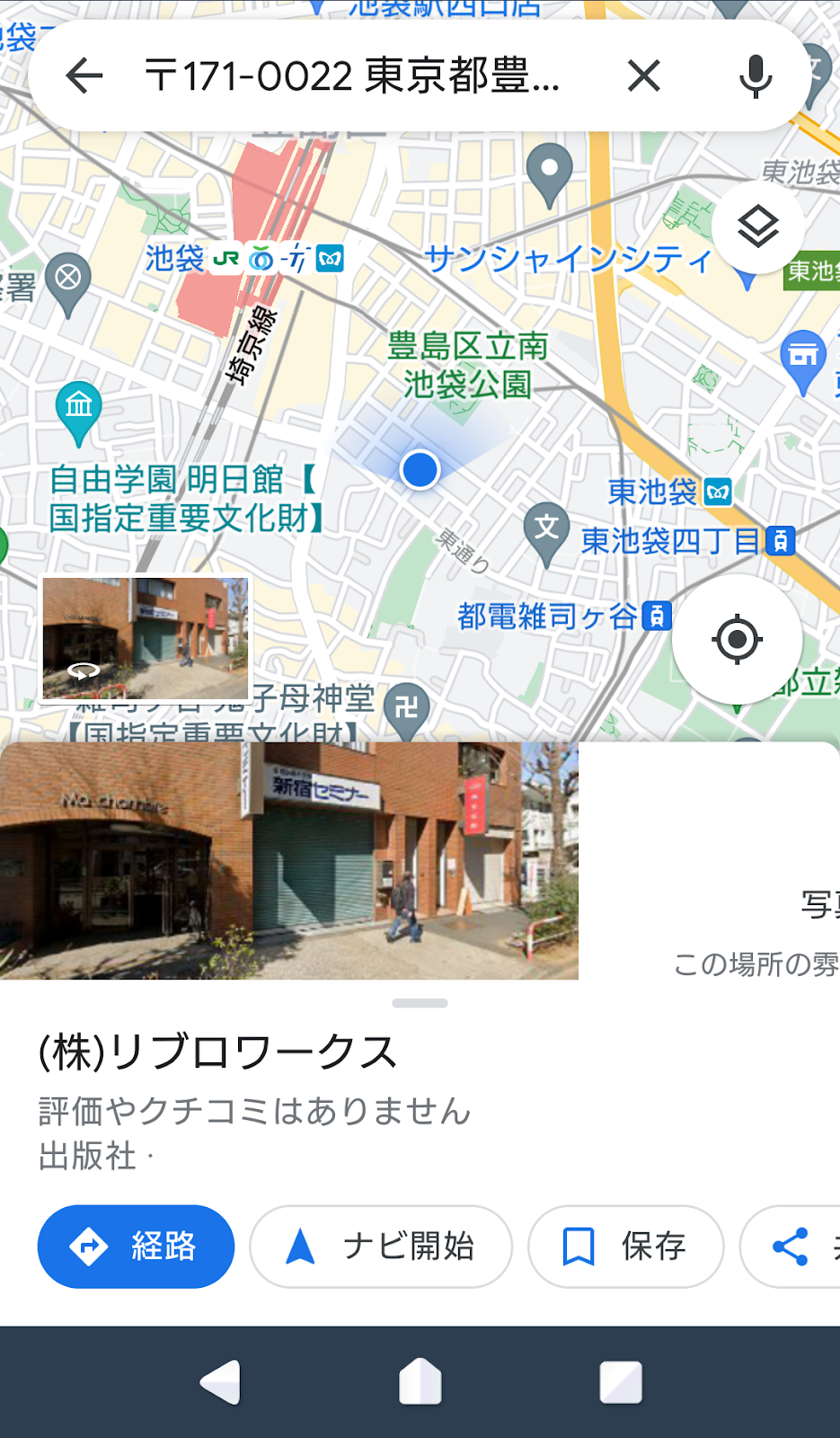Open the Street View thumbnail
Viewport: 840px width, 1438px height.
[146, 638]
